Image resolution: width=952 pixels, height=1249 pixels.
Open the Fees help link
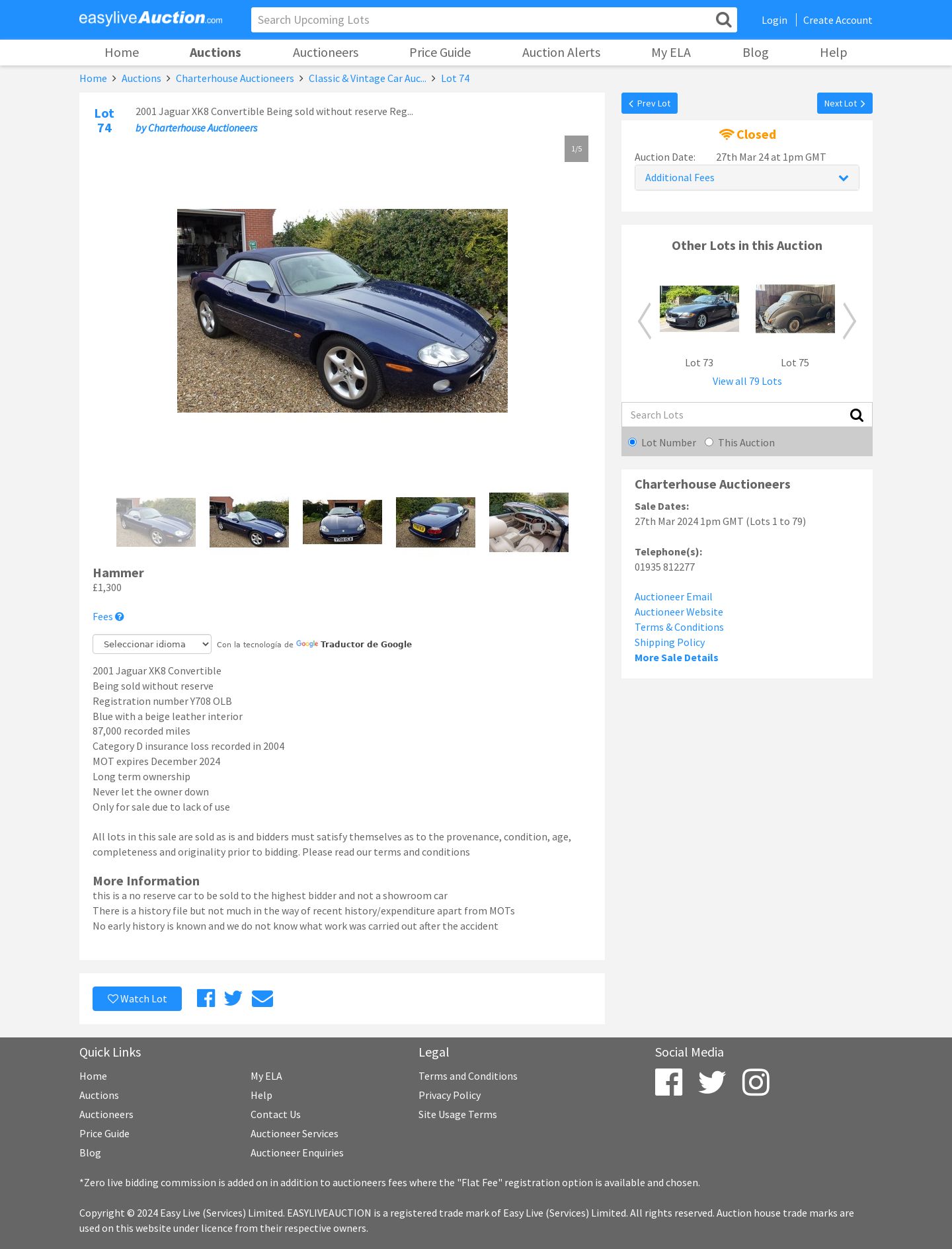tap(108, 616)
